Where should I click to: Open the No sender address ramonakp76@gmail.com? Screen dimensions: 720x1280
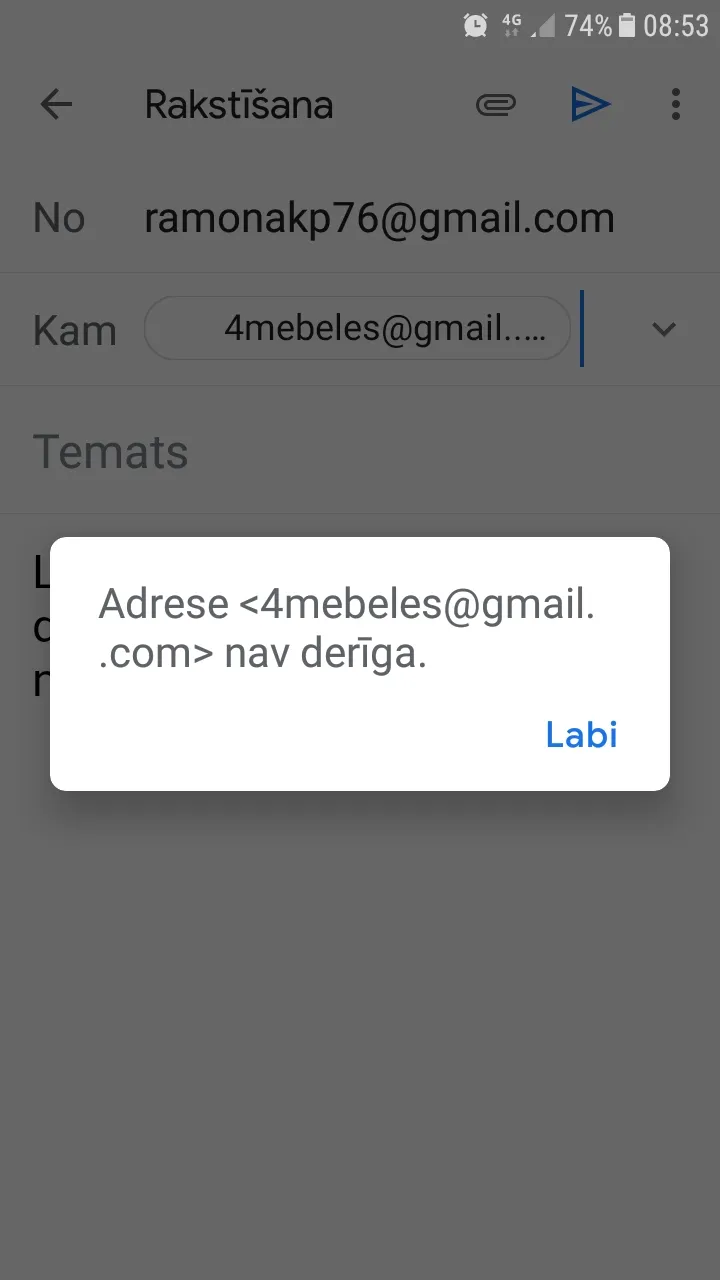[x=379, y=218]
